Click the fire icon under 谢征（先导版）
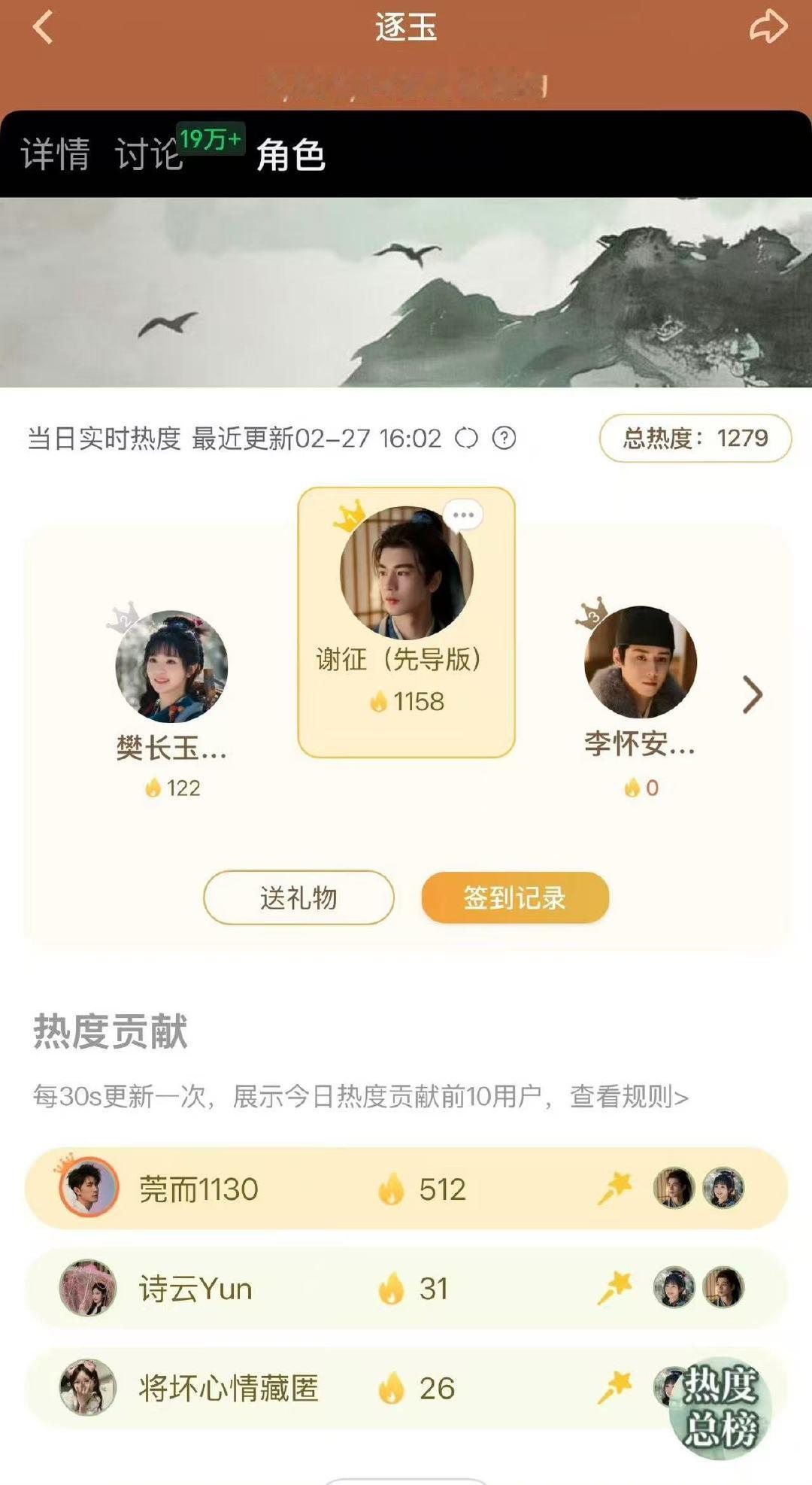This screenshot has height=1485, width=812. tap(380, 700)
